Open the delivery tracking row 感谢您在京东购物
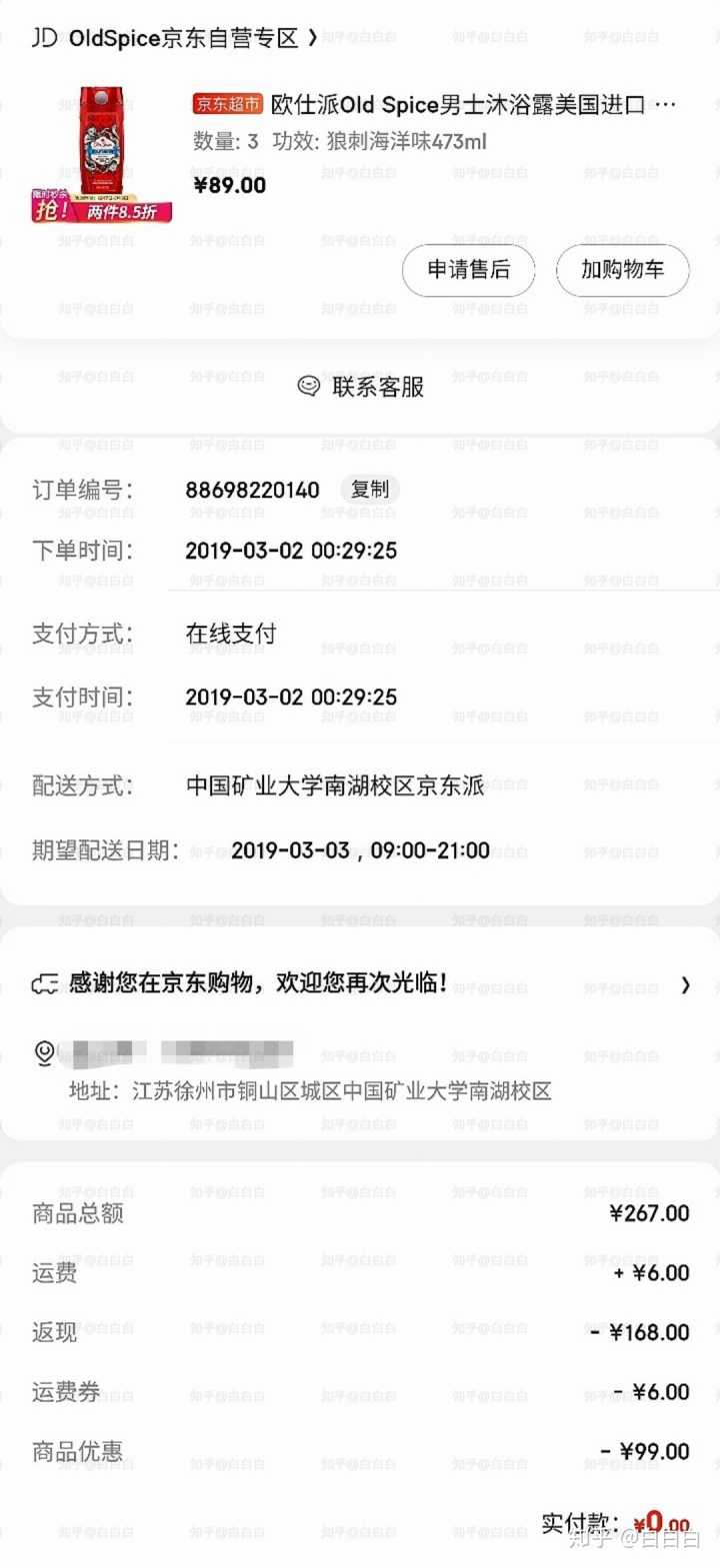 coord(360,984)
